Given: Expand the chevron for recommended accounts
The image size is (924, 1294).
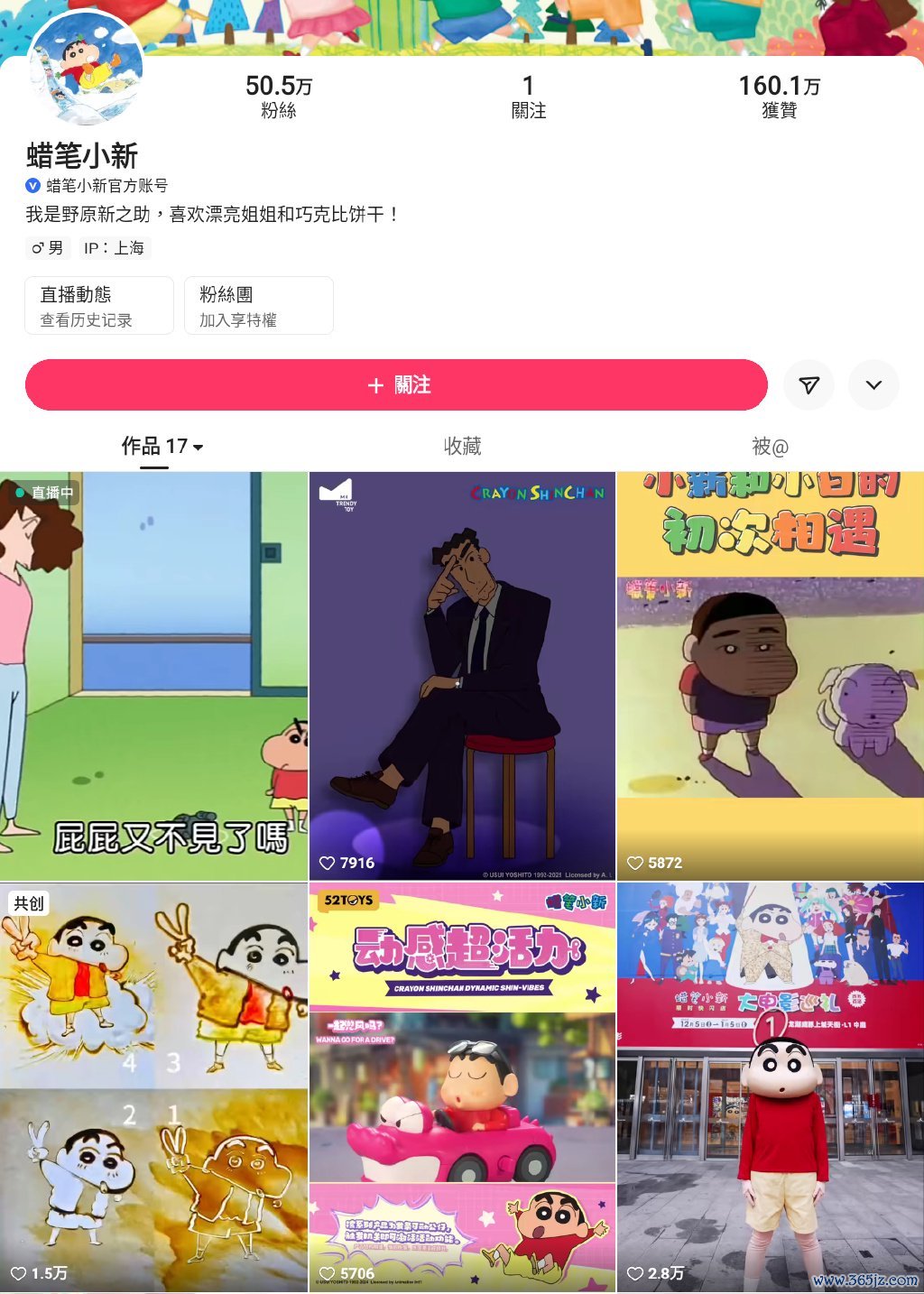Looking at the screenshot, I should coord(873,385).
